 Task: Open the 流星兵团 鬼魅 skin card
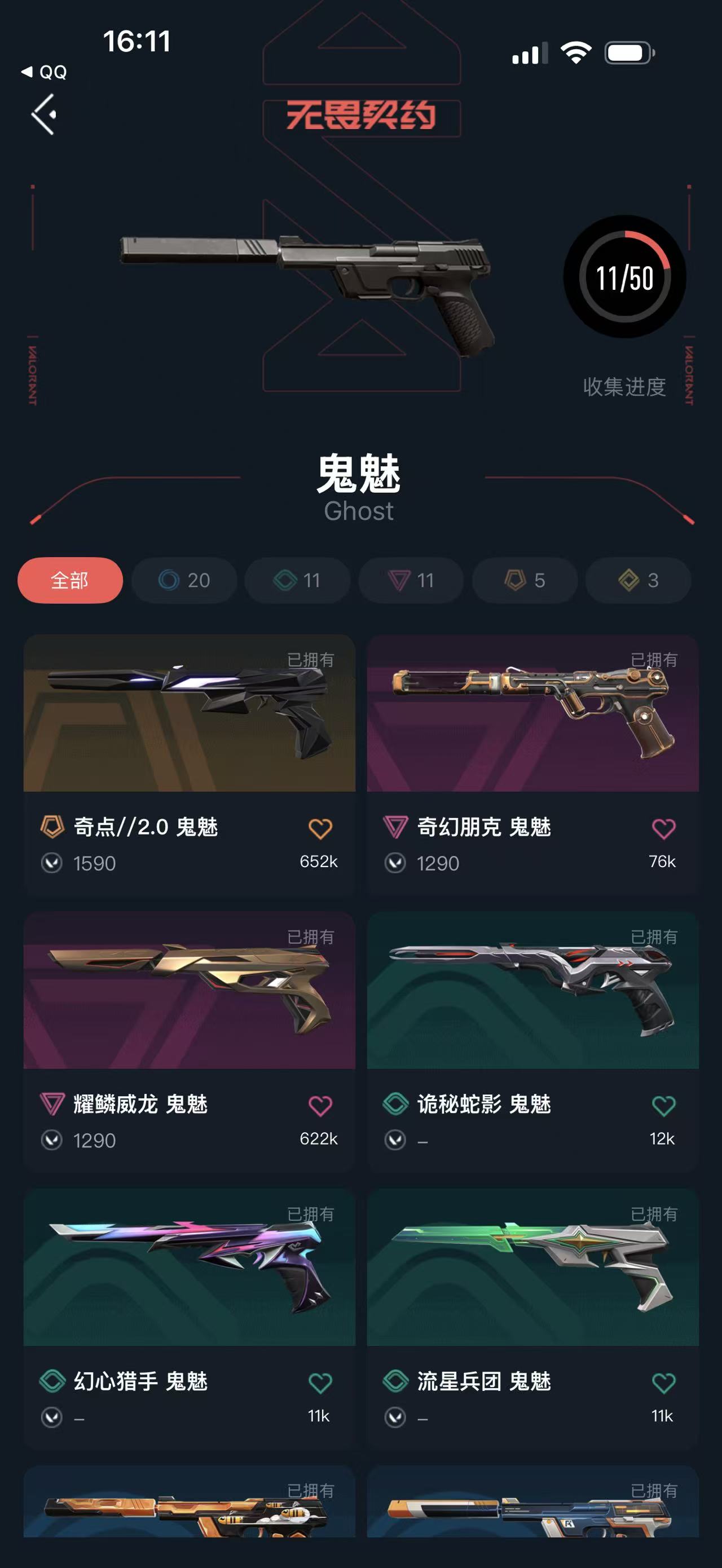click(x=532, y=1318)
